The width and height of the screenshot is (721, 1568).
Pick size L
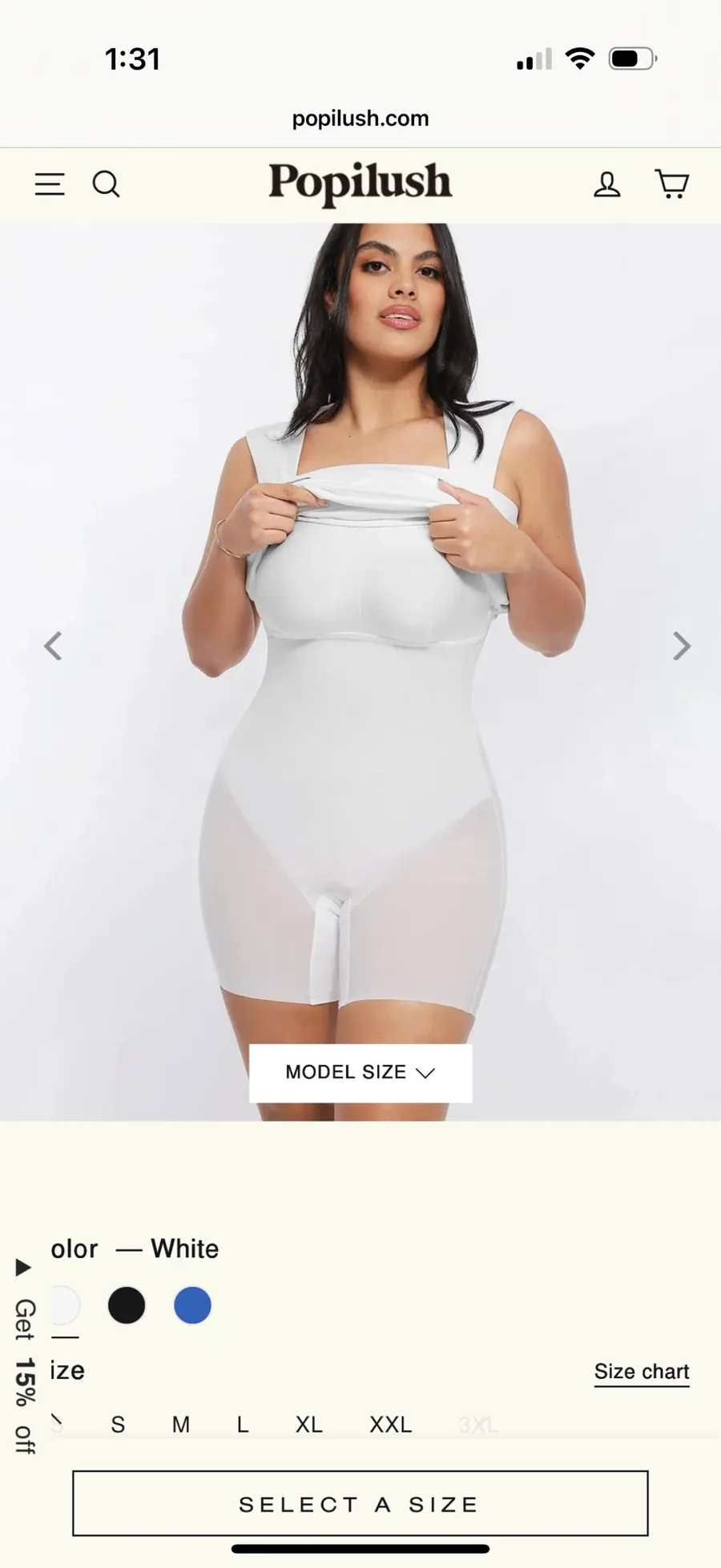click(x=243, y=1425)
